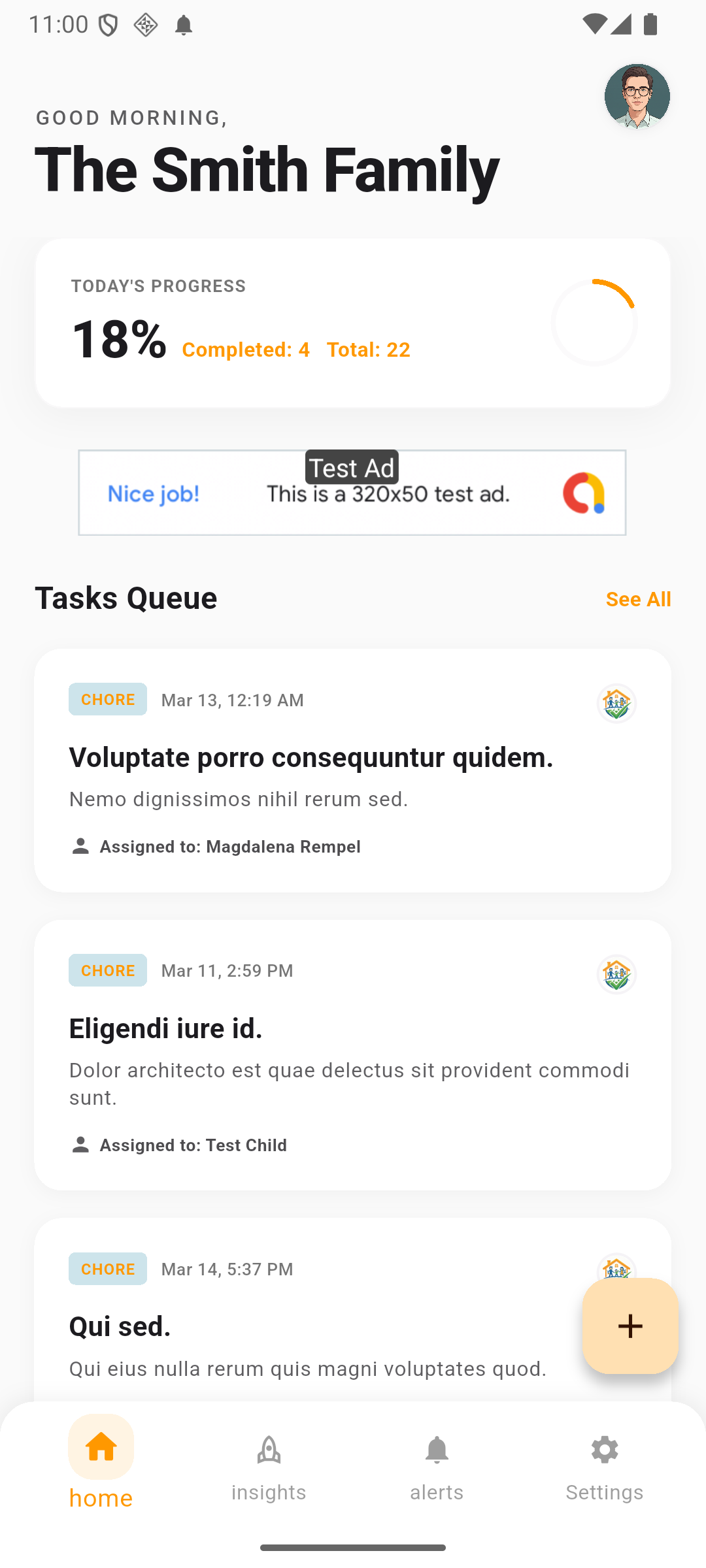Tap the plus floating action button
This screenshot has height=1568, width=706.
pyautogui.click(x=630, y=1326)
